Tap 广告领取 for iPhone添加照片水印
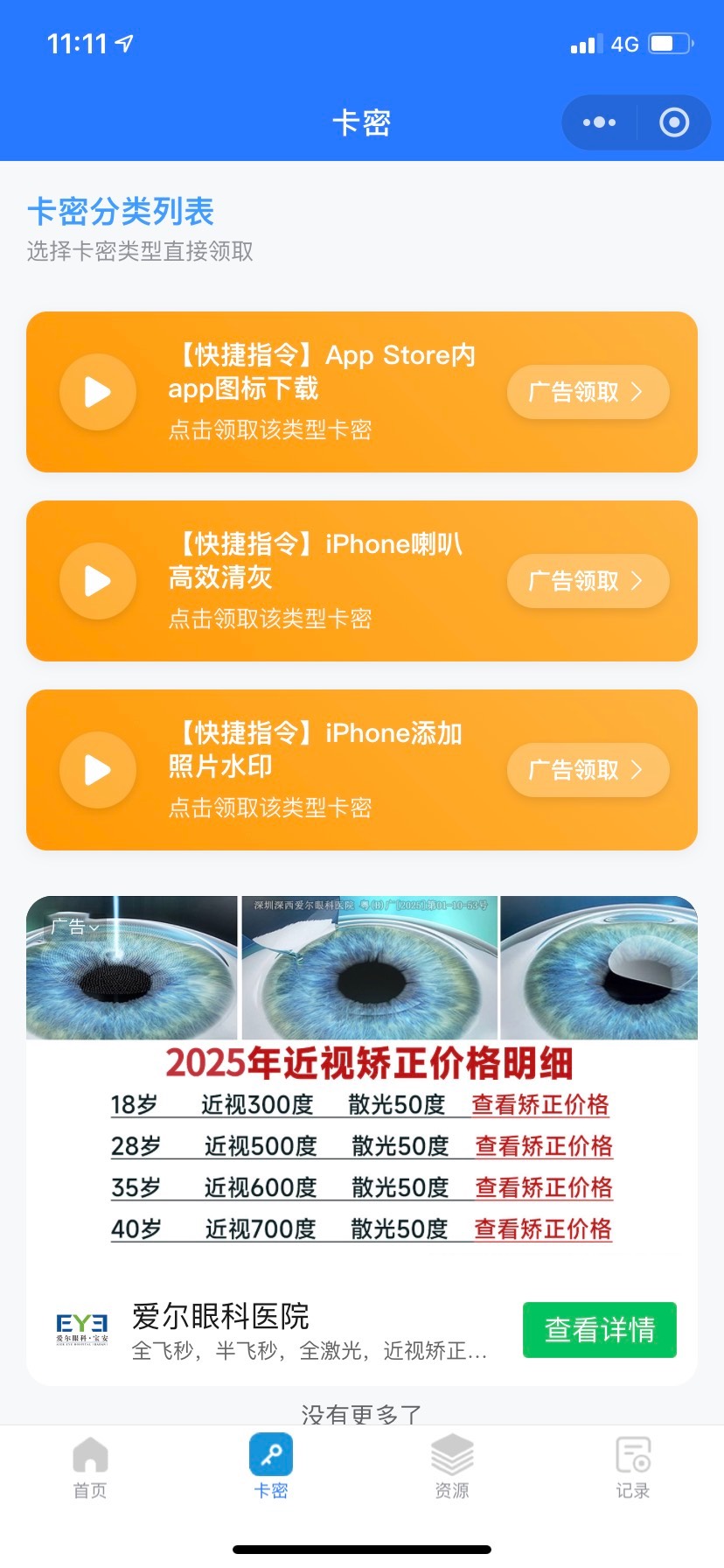The width and height of the screenshot is (724, 1568). point(588,770)
